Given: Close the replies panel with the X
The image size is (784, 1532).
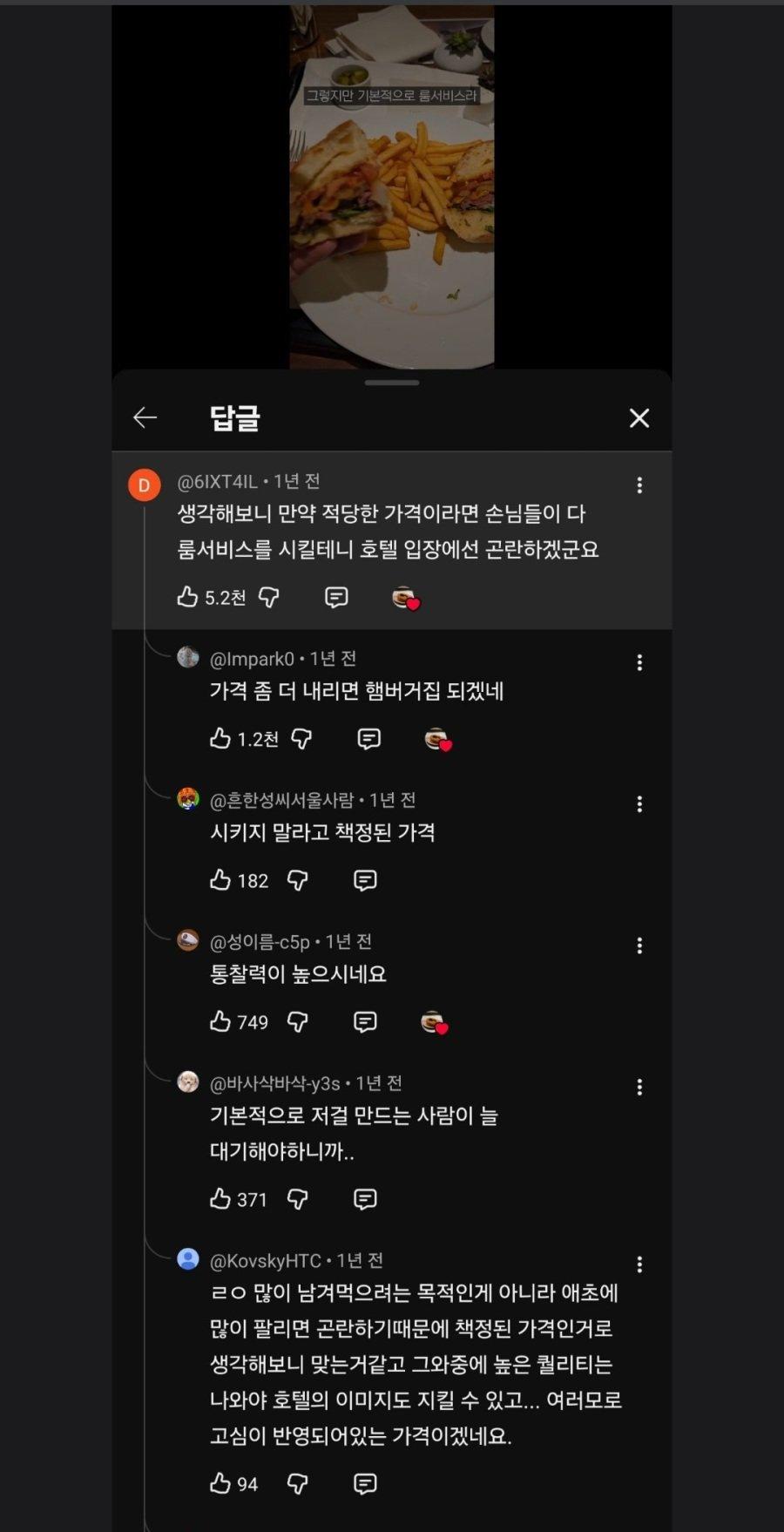Looking at the screenshot, I should click(639, 418).
